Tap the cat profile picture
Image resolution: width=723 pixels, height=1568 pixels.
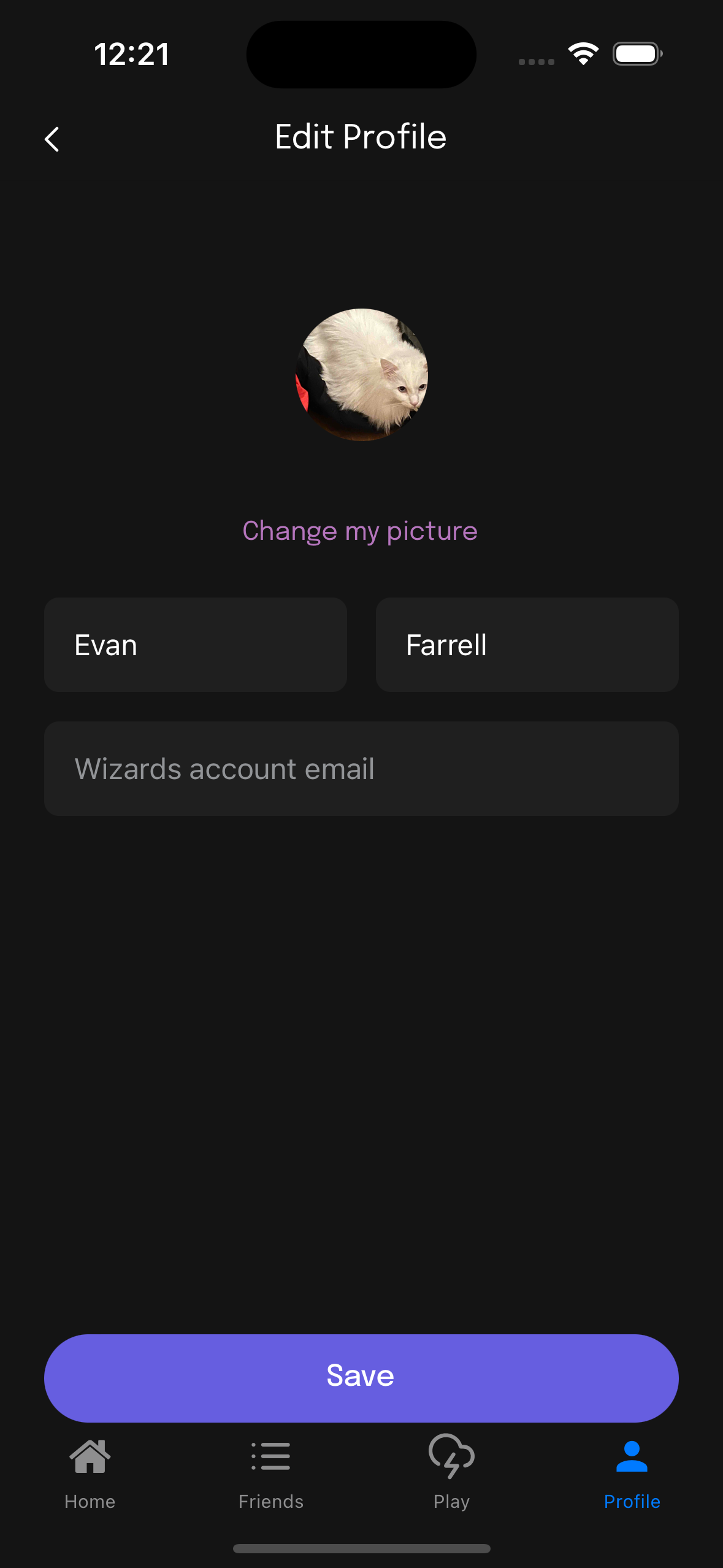pos(361,374)
